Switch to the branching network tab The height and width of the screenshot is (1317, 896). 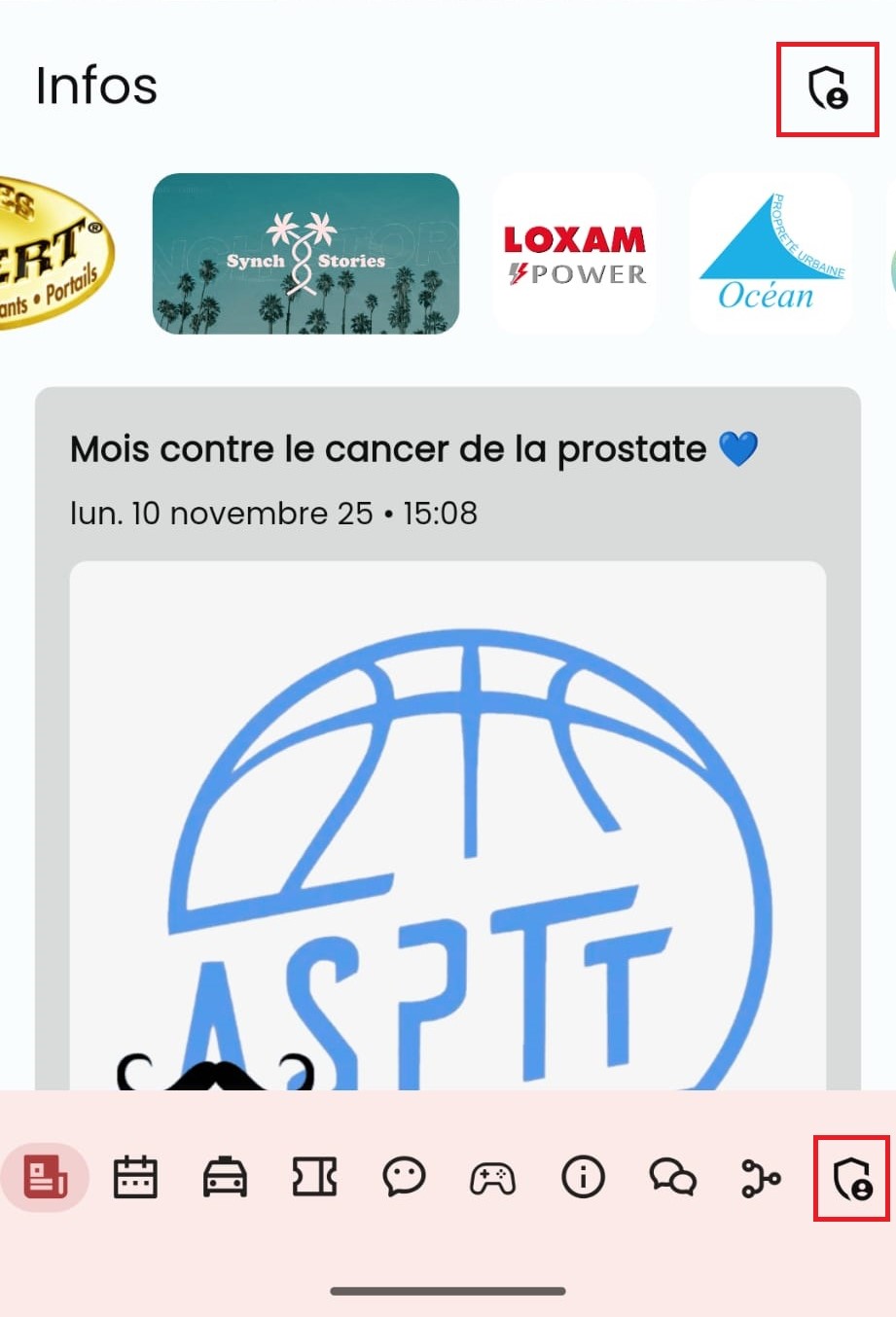click(x=762, y=1178)
